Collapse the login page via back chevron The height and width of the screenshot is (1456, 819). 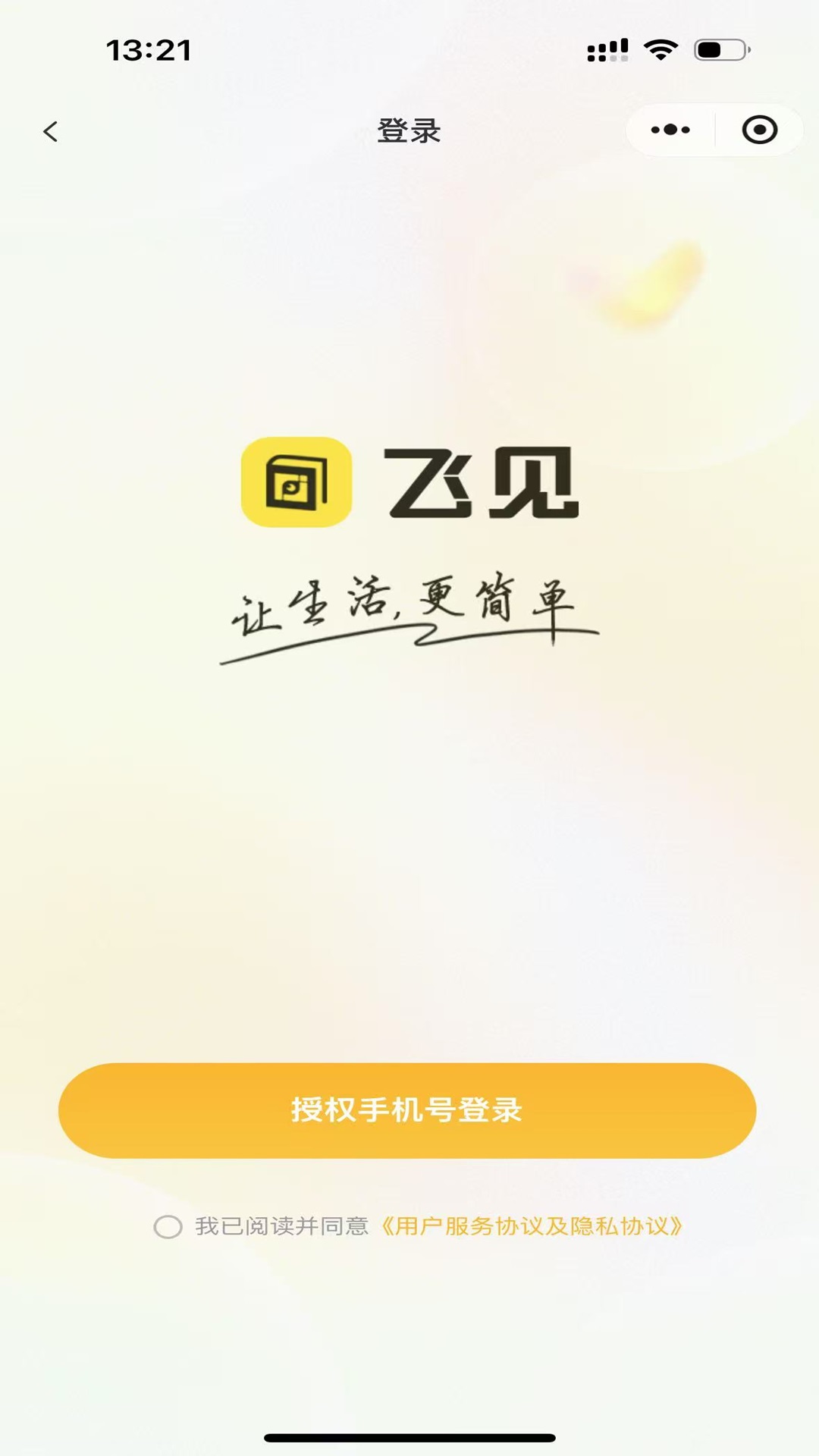[x=50, y=130]
